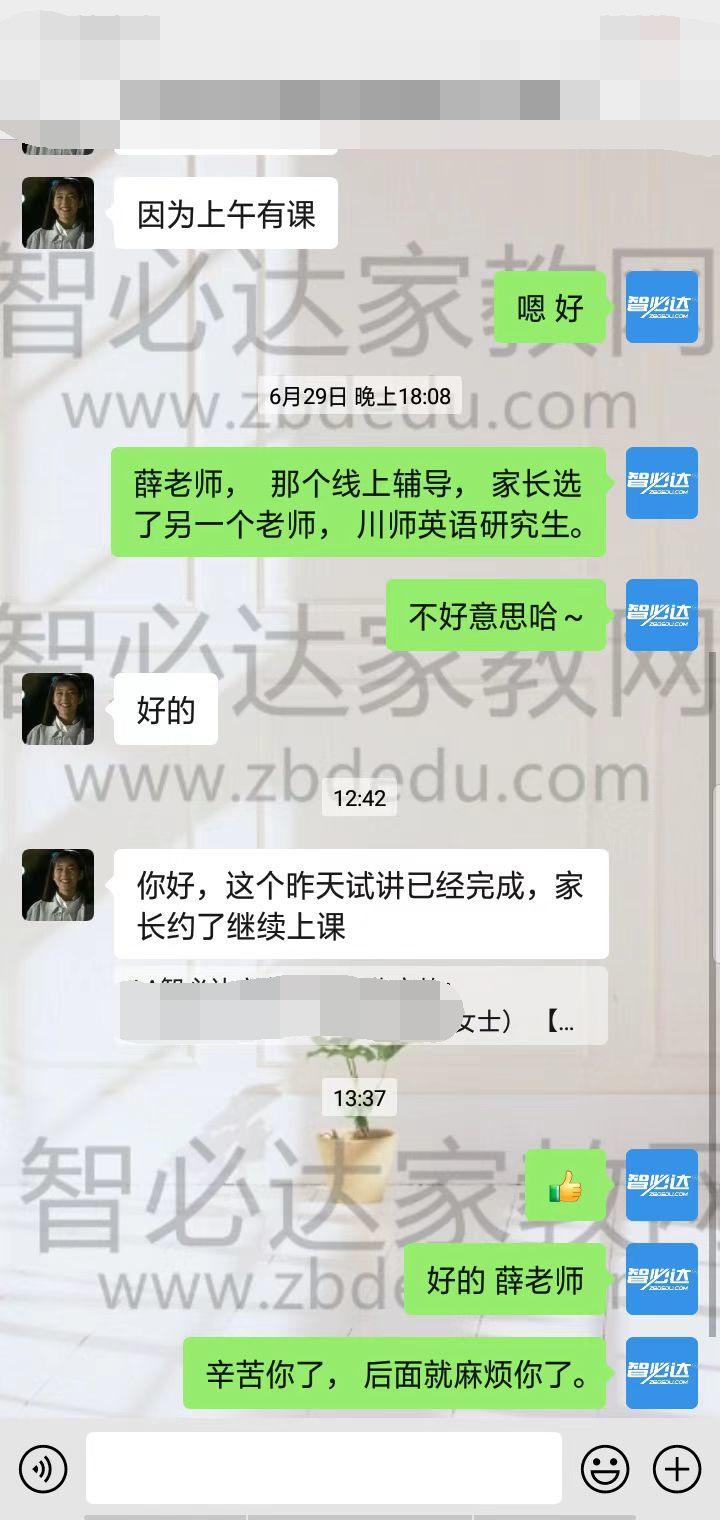Open the plus attachment menu
Viewport: 720px width, 1520px height.
pyautogui.click(x=677, y=1469)
